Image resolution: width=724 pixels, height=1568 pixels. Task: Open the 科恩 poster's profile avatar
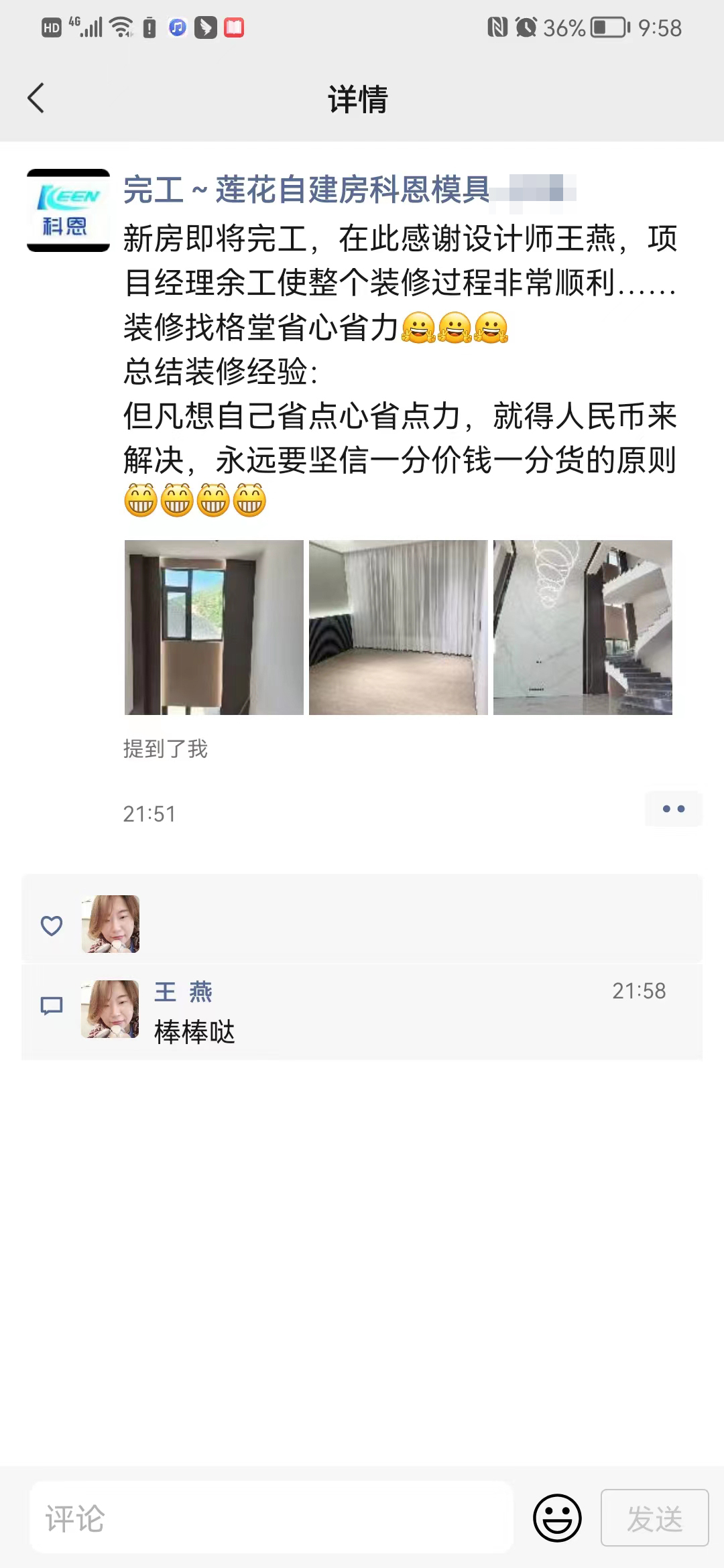[68, 210]
